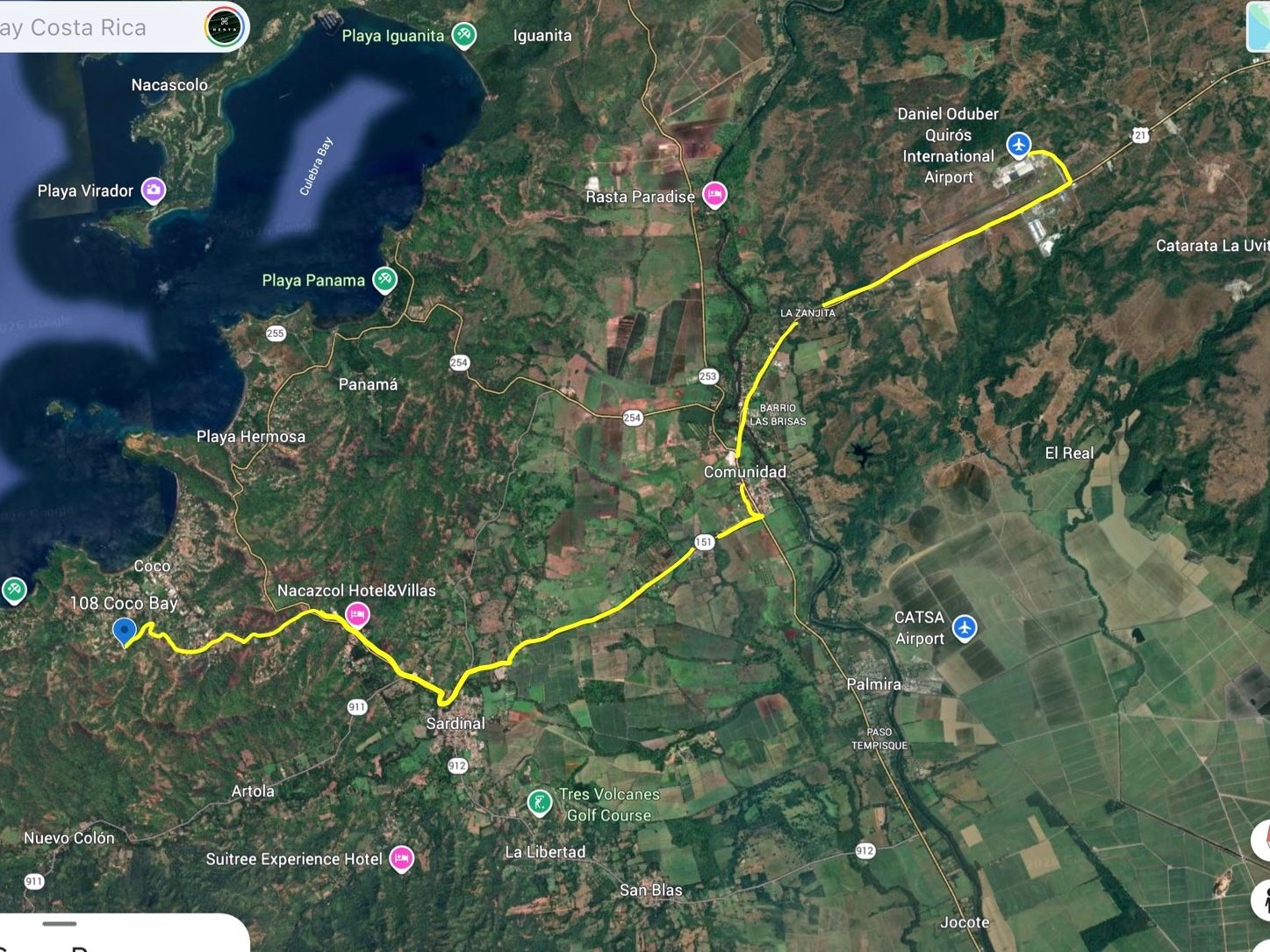
Task: Tap the red compass button
Action: coord(1263,840)
